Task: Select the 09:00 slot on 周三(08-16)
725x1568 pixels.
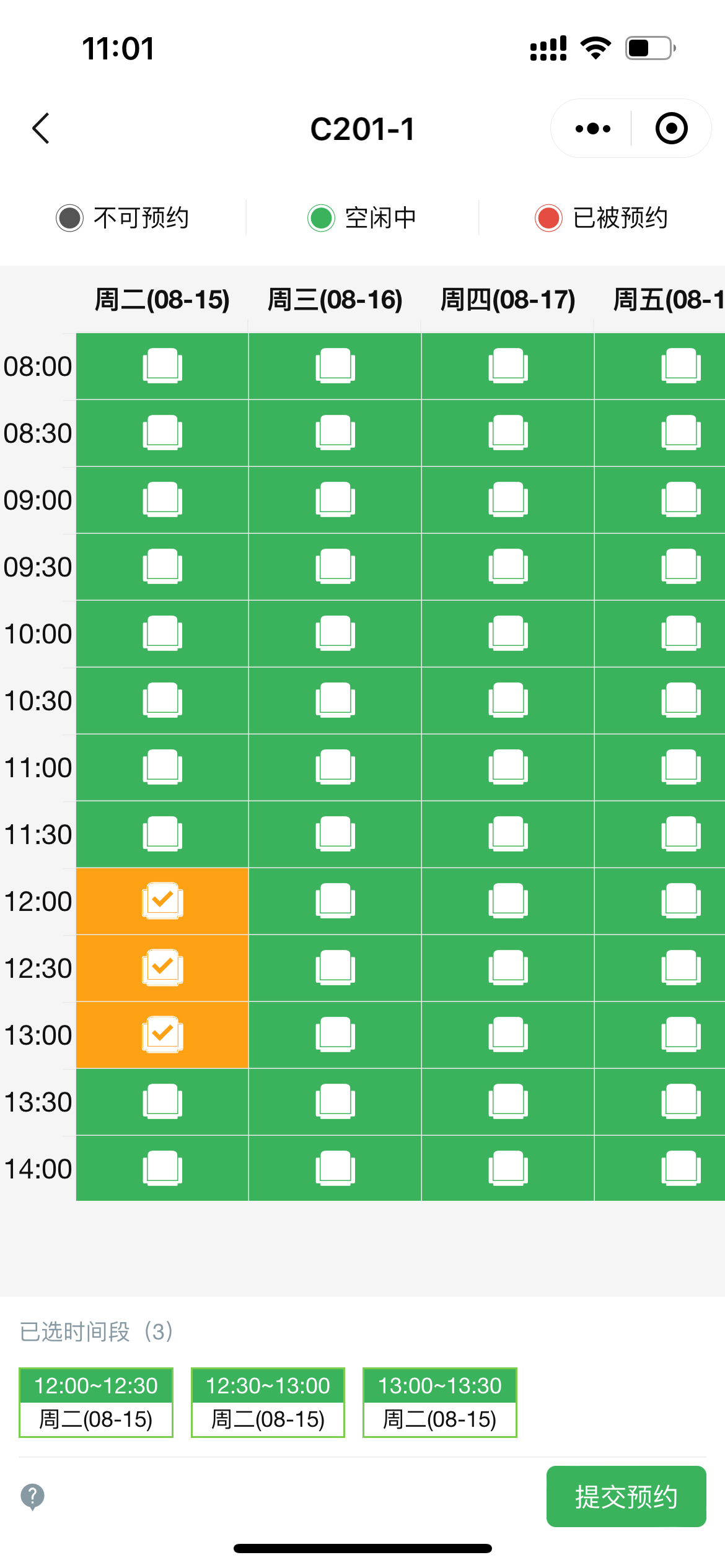Action: 335,500
